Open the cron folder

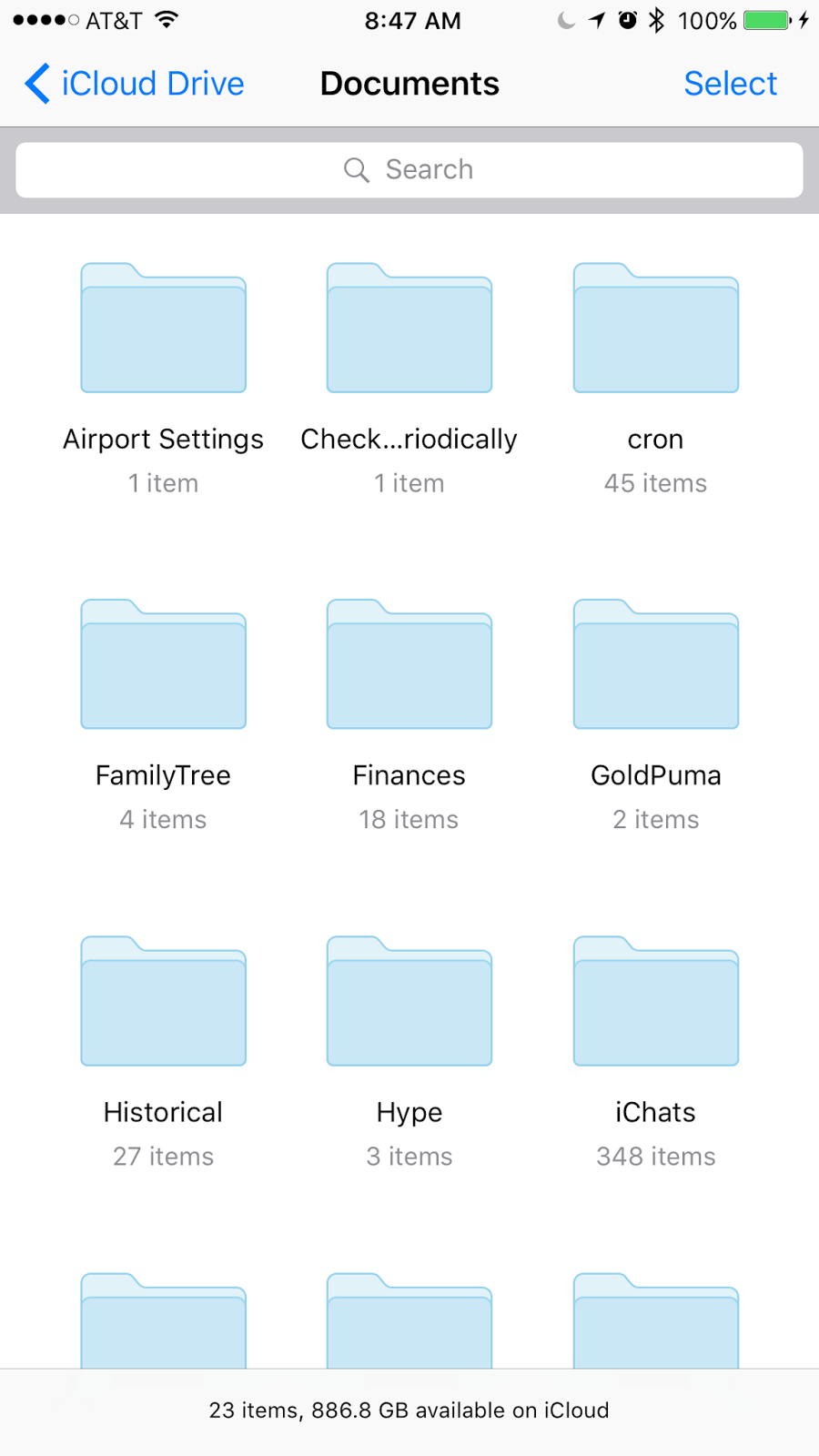coord(655,329)
